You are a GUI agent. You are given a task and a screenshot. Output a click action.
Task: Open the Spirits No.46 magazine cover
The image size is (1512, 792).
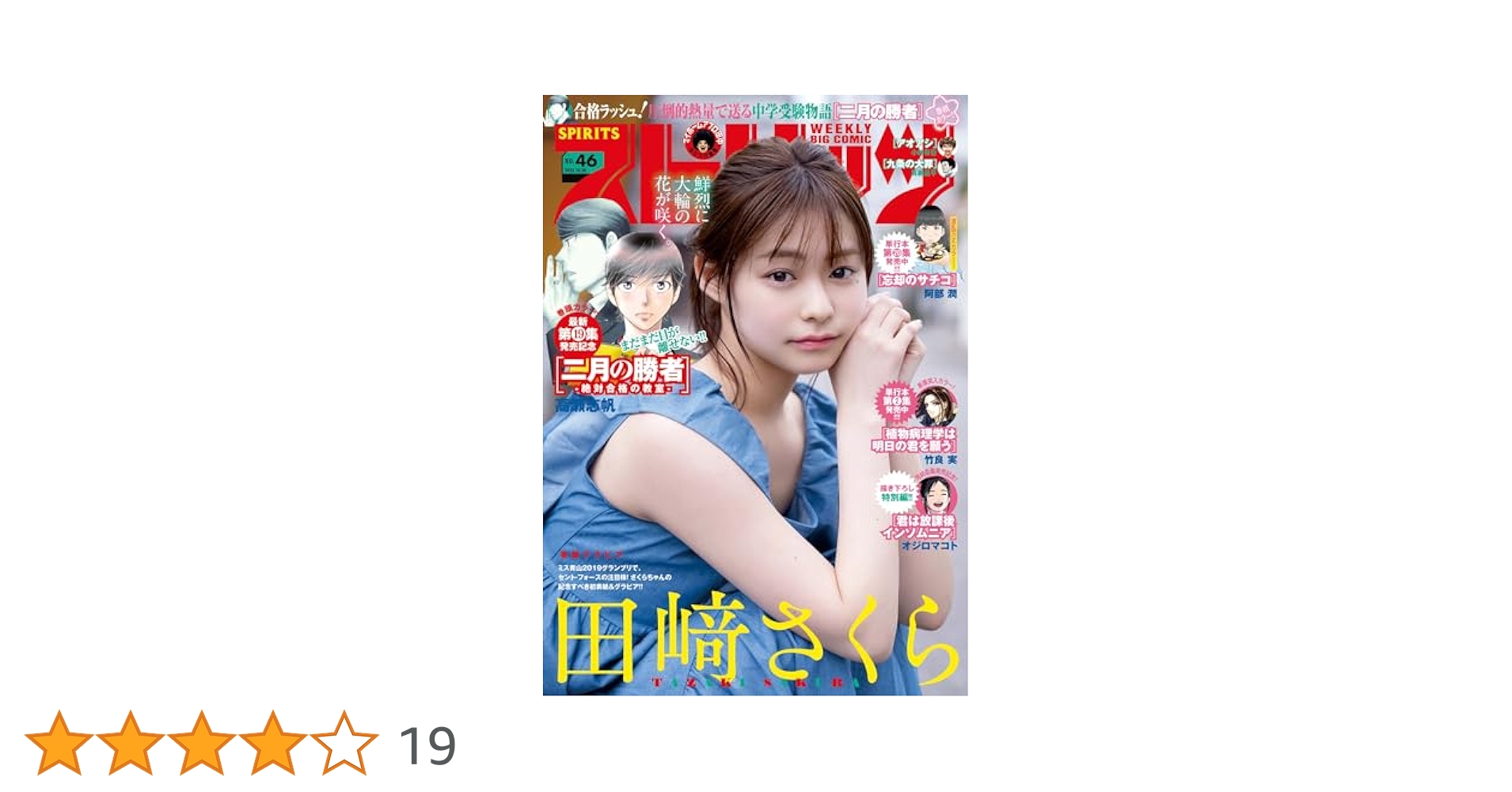(754, 394)
